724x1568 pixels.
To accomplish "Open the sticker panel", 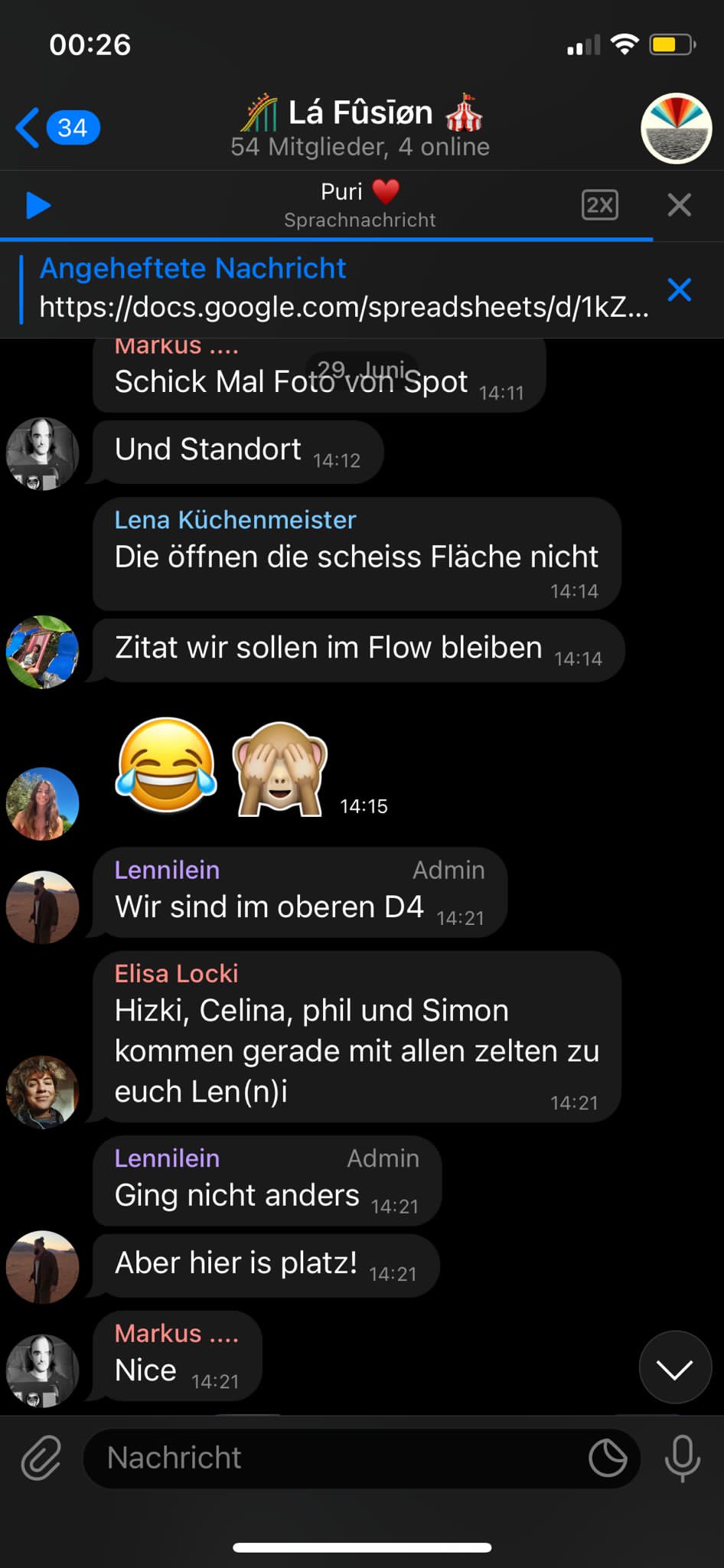I will [608, 1458].
